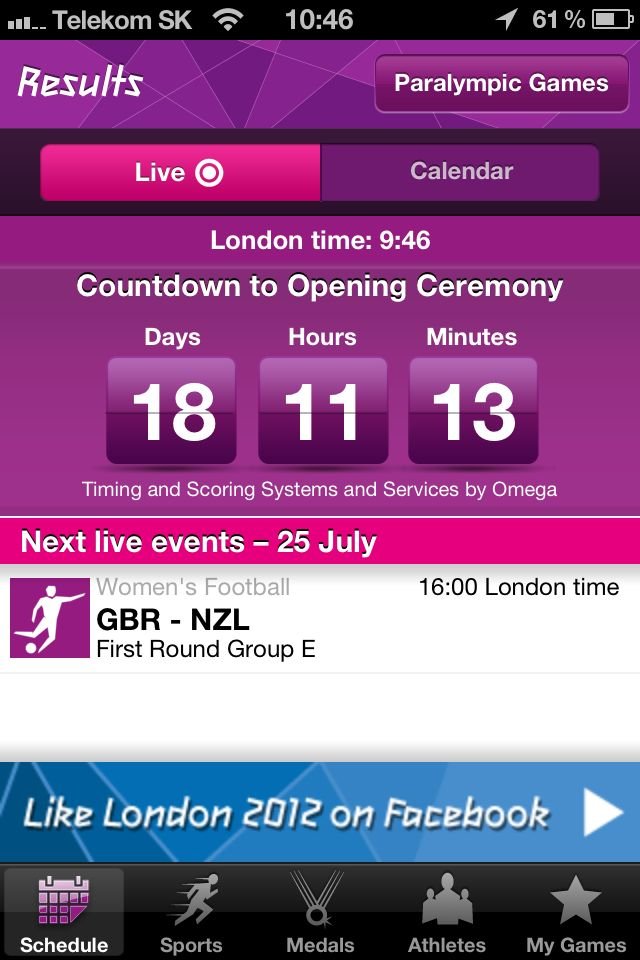This screenshot has width=640, height=960.
Task: Open the My Games tab
Action: pos(576,912)
